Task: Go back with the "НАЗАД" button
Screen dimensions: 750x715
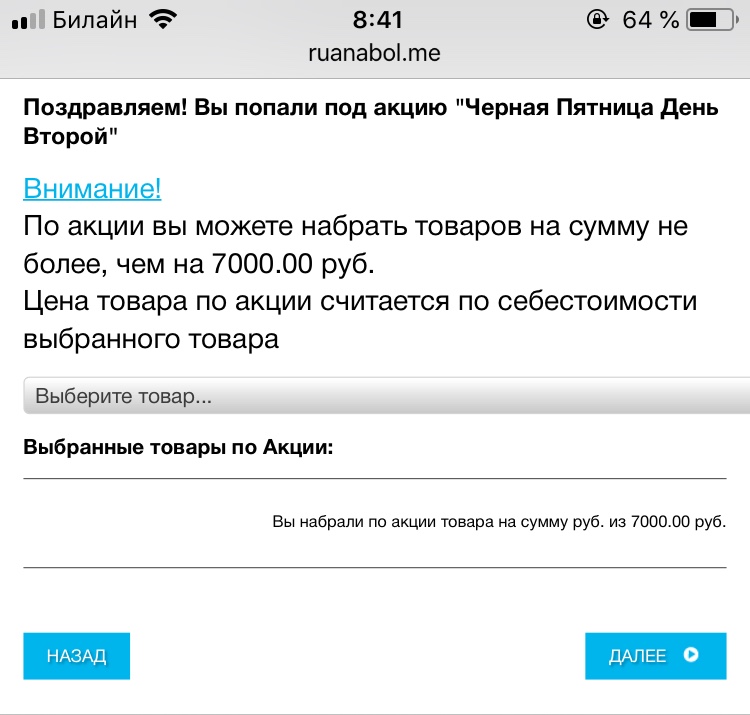Action: pyautogui.click(x=76, y=656)
